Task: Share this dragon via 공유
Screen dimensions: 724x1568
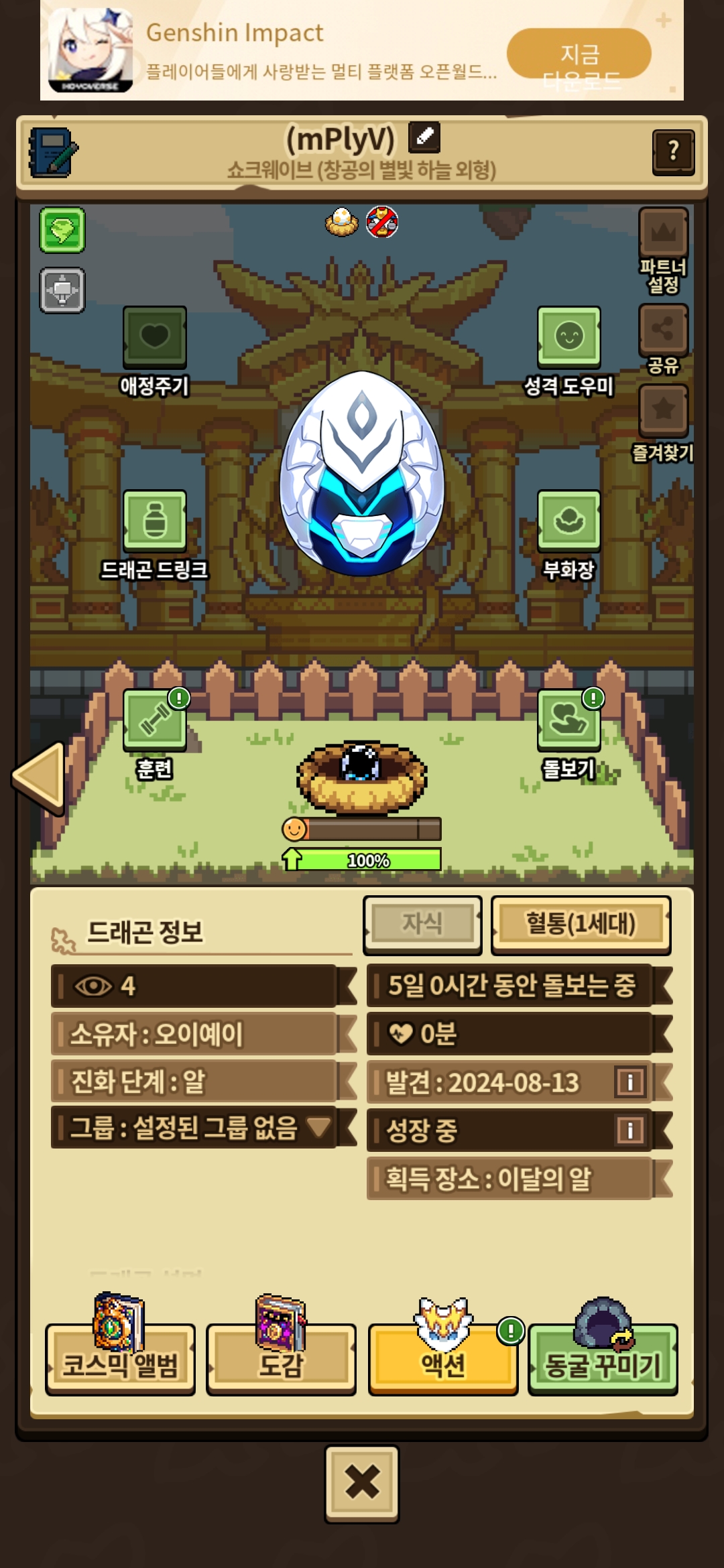Action: pyautogui.click(x=663, y=330)
